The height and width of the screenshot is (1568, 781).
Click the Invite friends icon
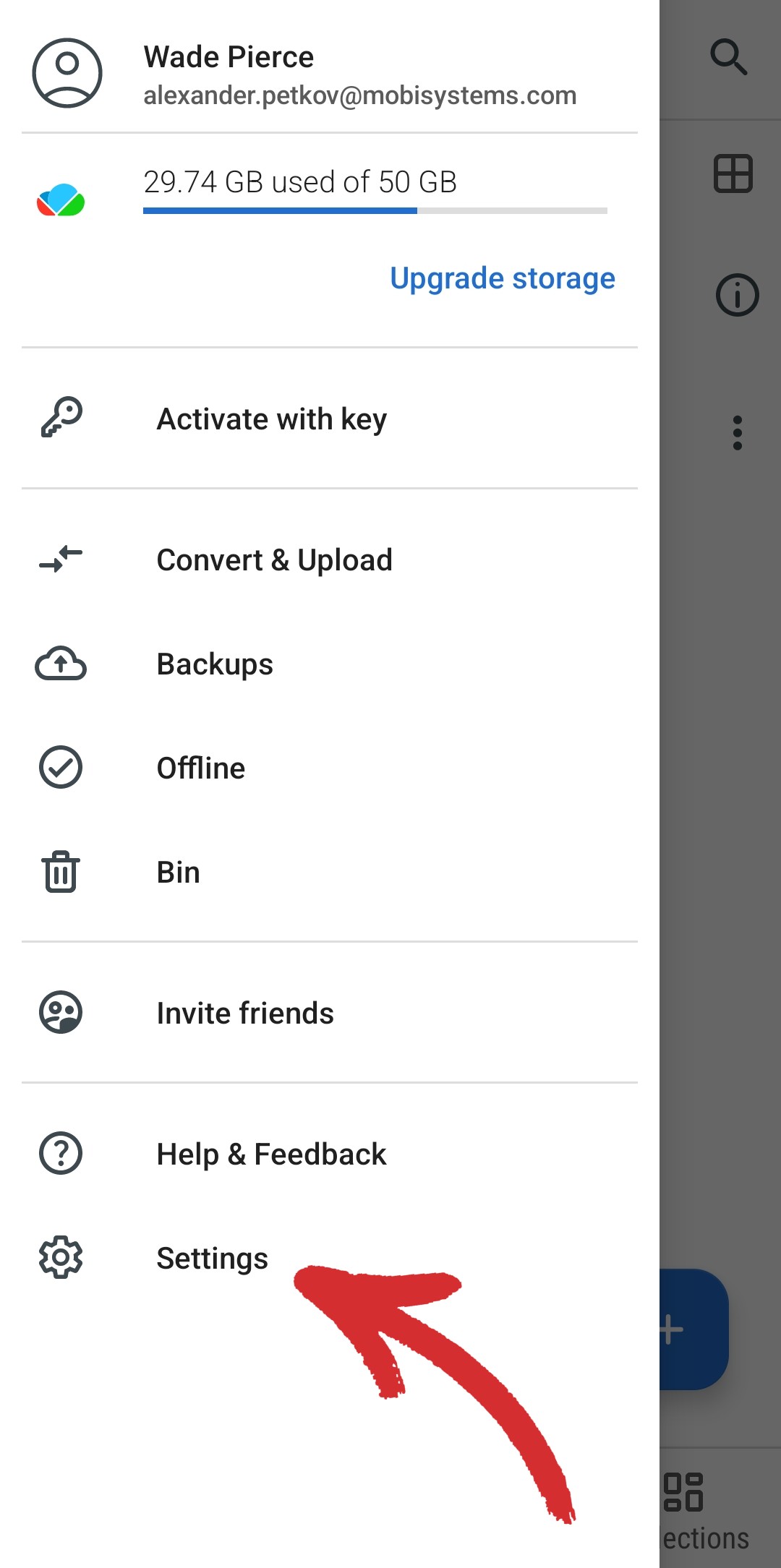pos(61,1012)
